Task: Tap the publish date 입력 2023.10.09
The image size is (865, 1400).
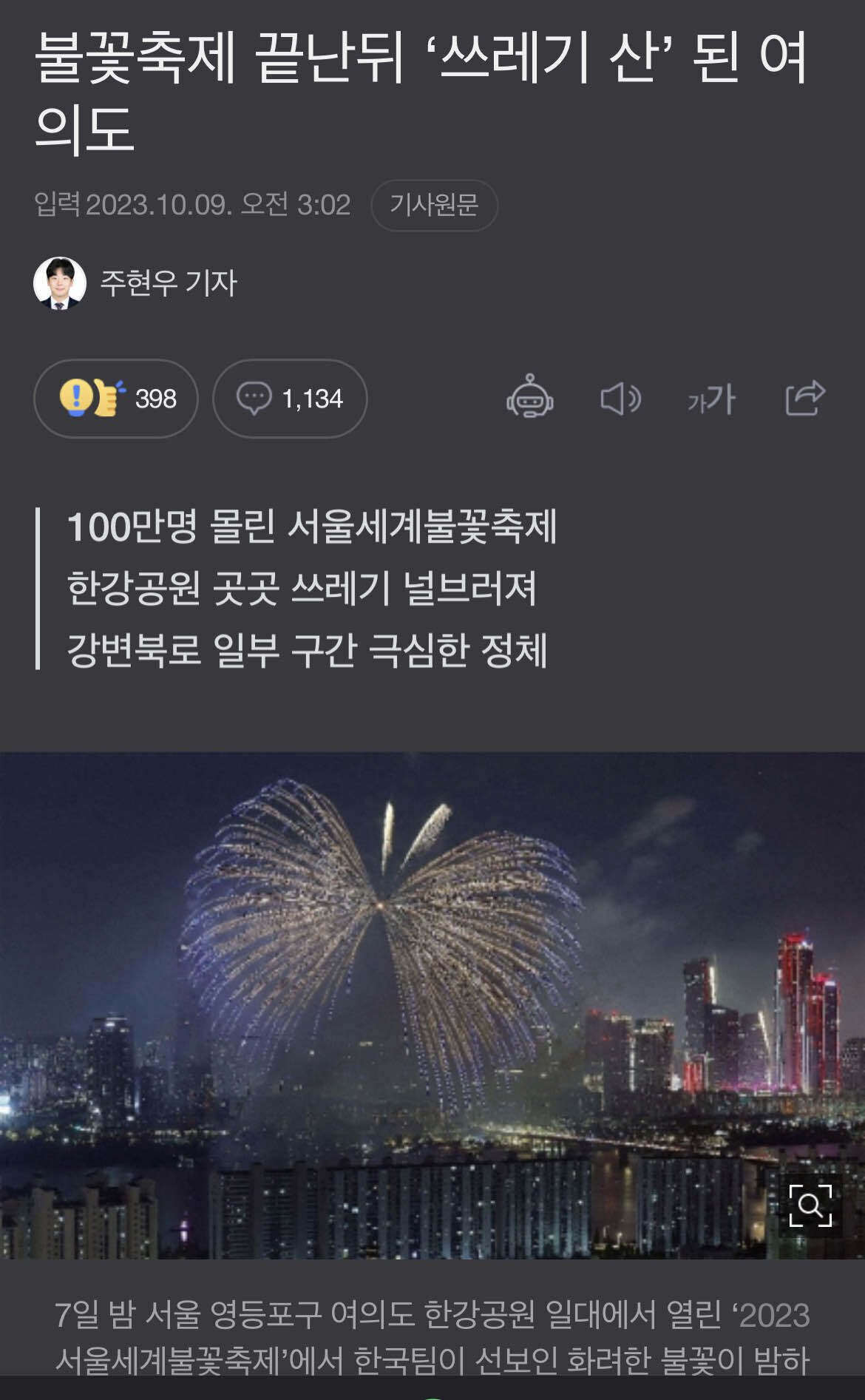Action: click(x=194, y=208)
